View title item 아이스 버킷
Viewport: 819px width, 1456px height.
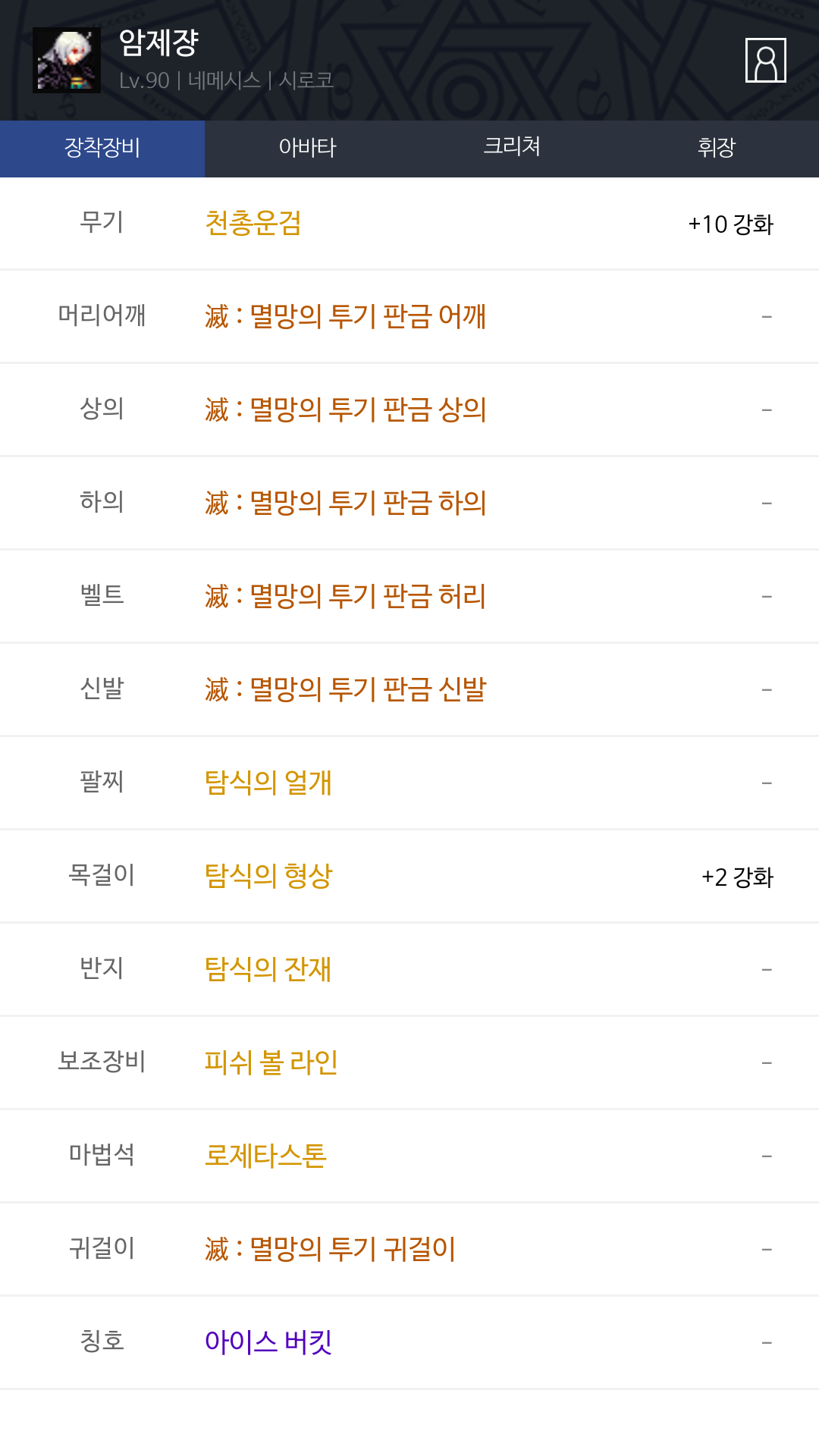(268, 1342)
